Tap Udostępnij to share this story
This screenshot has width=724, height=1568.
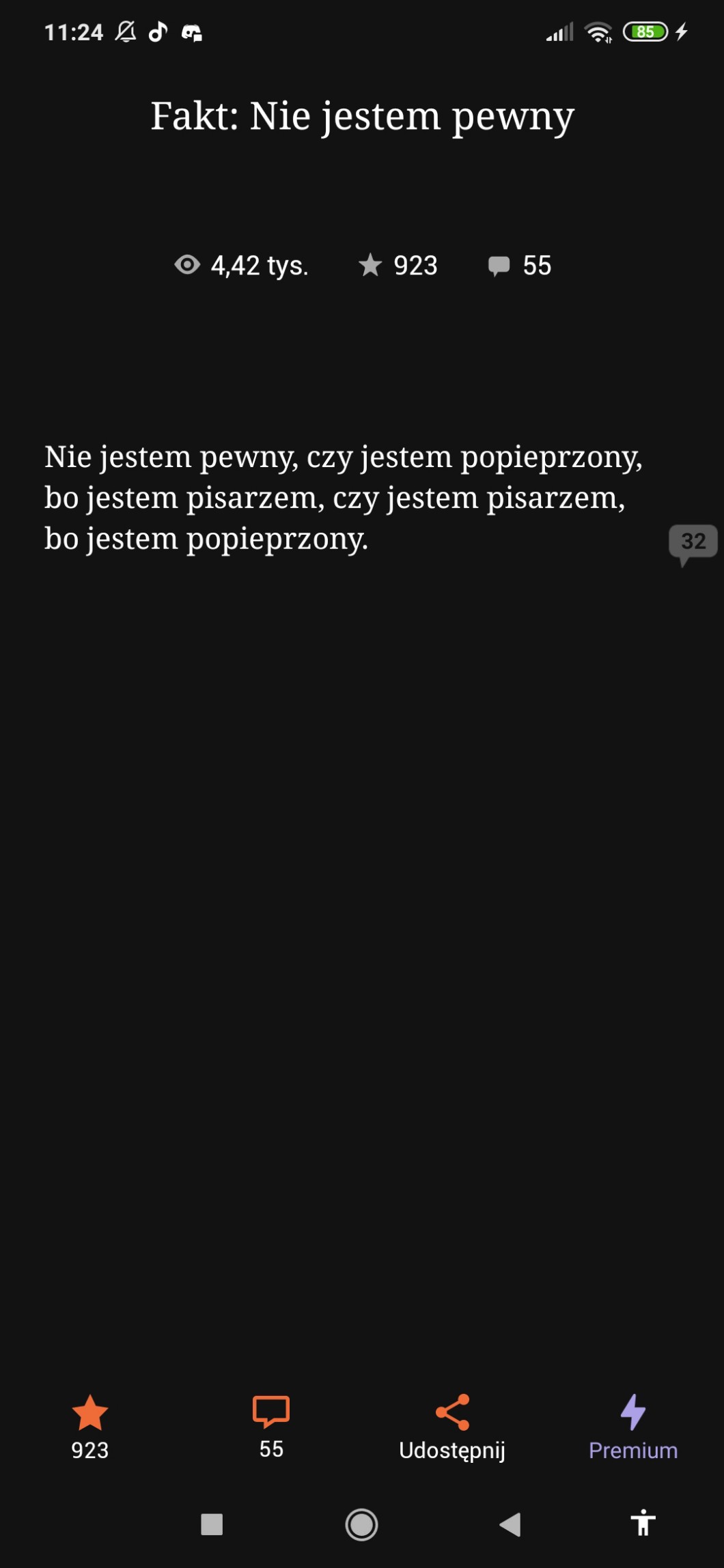tap(452, 1427)
